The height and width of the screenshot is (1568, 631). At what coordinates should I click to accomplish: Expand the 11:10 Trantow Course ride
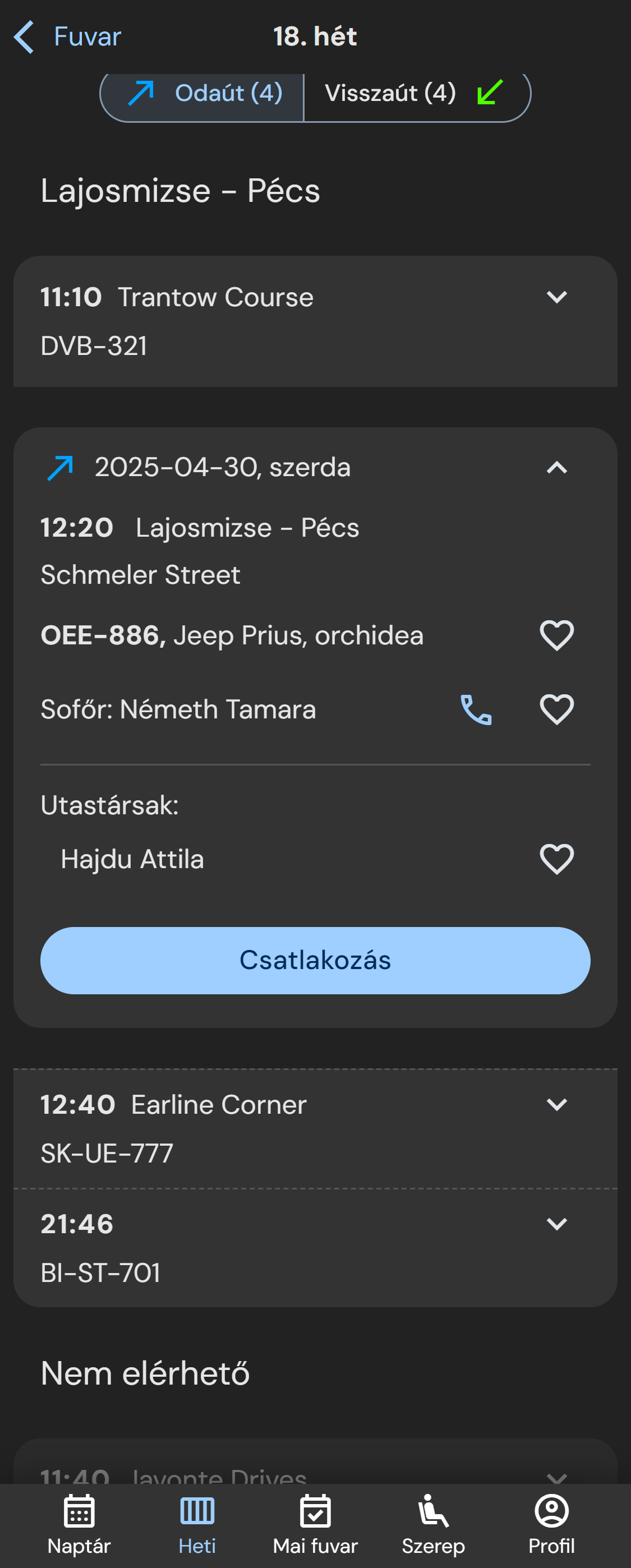pyautogui.click(x=556, y=298)
